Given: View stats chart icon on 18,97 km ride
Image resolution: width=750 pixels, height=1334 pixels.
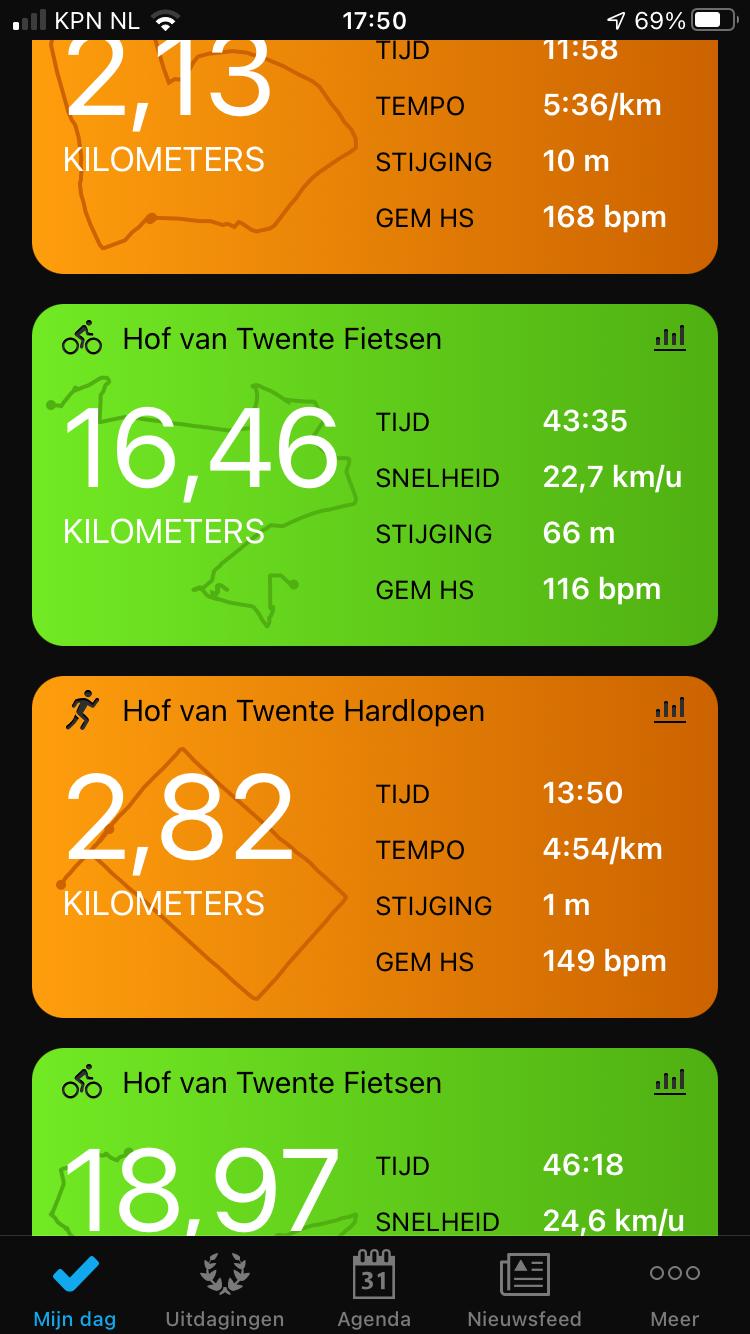Looking at the screenshot, I should pos(670,1081).
